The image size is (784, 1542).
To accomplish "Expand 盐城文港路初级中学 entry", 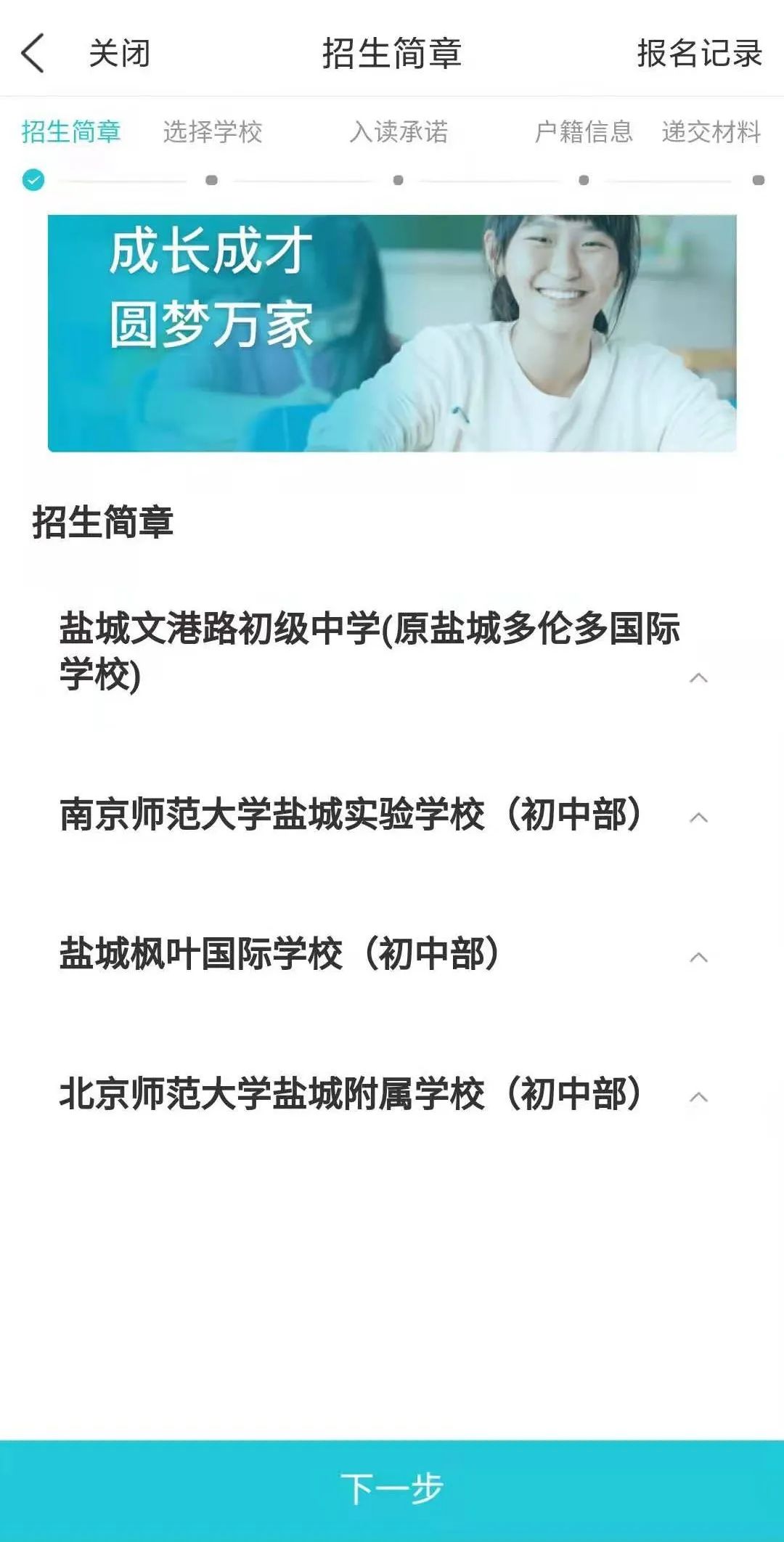I will coord(698,678).
